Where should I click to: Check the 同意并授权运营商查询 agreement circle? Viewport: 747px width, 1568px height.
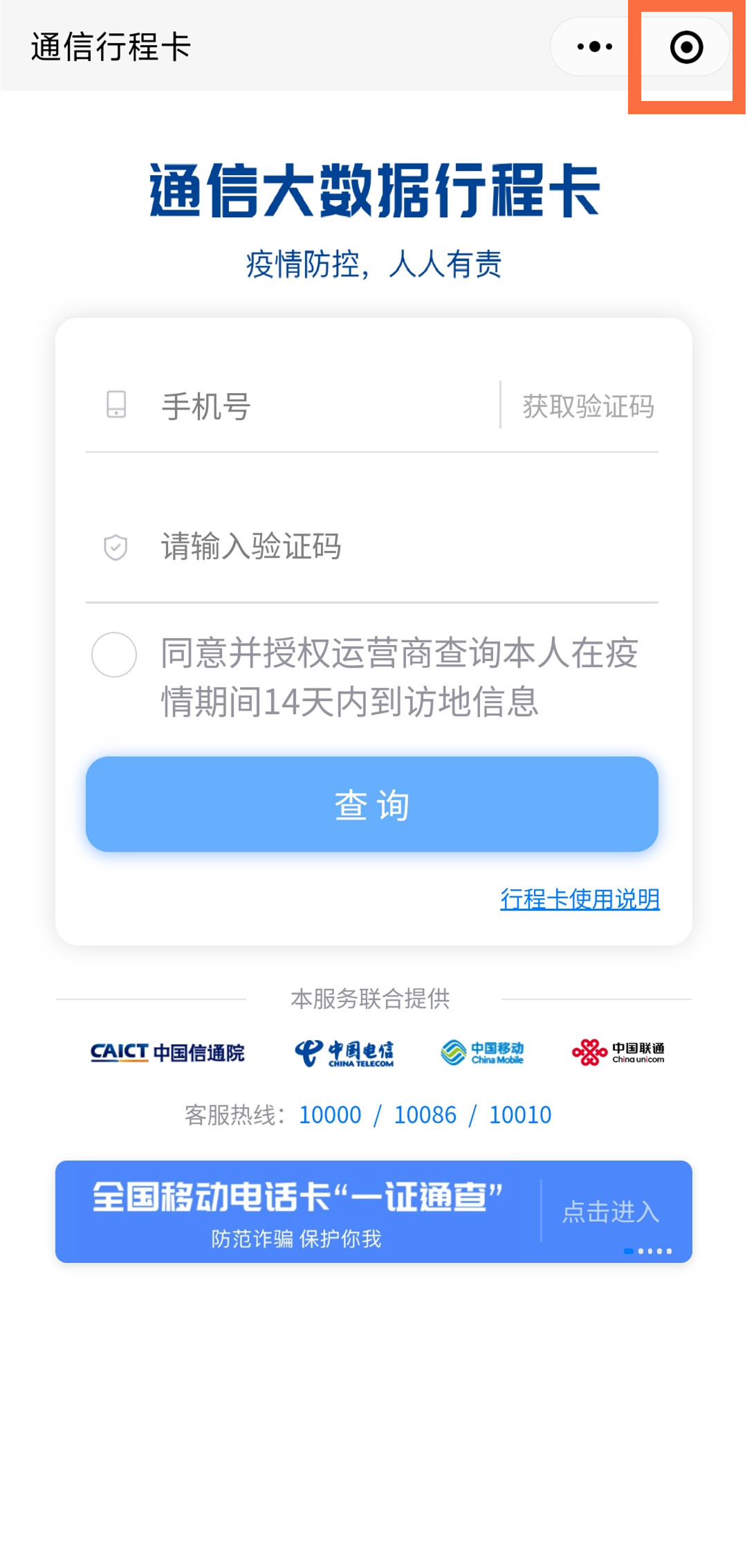coord(114,655)
